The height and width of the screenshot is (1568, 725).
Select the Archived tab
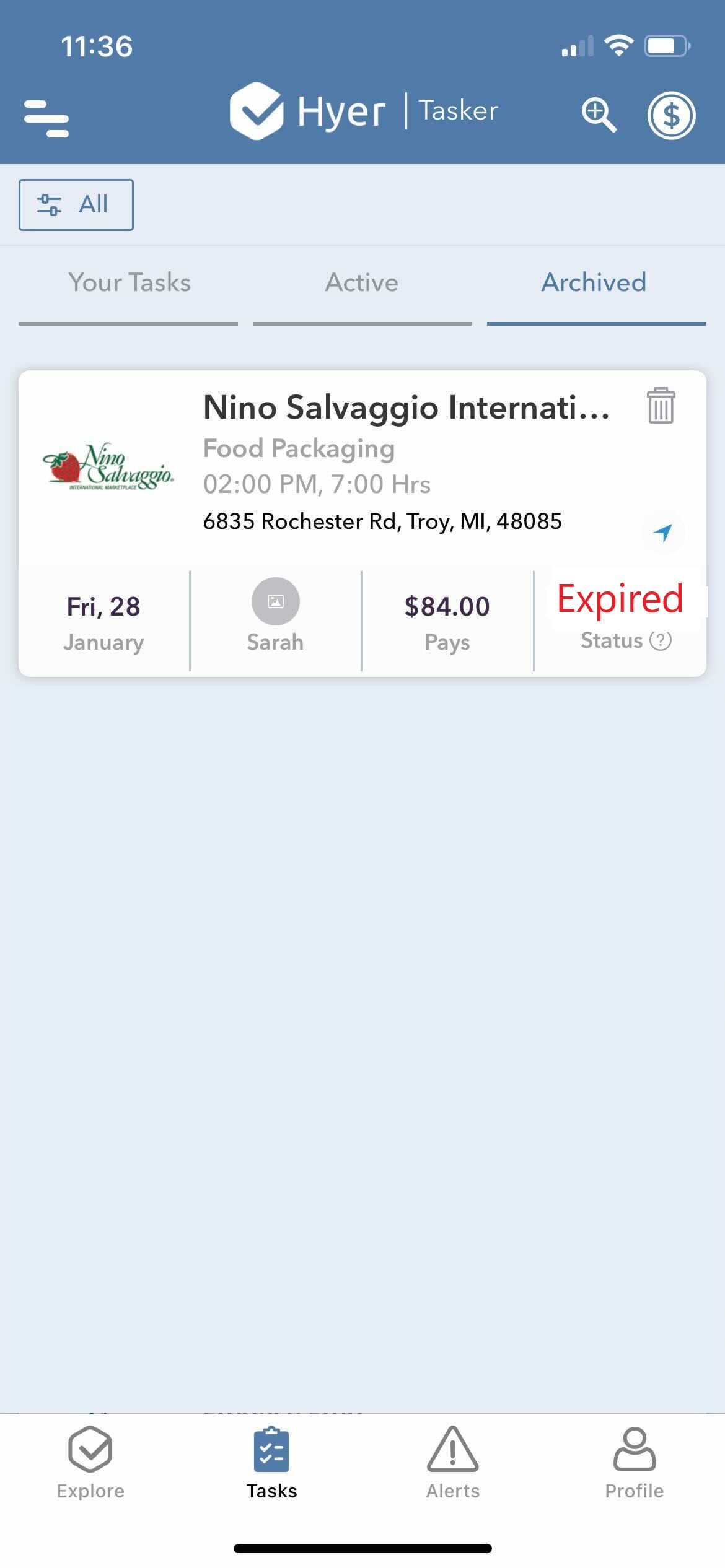tap(595, 283)
